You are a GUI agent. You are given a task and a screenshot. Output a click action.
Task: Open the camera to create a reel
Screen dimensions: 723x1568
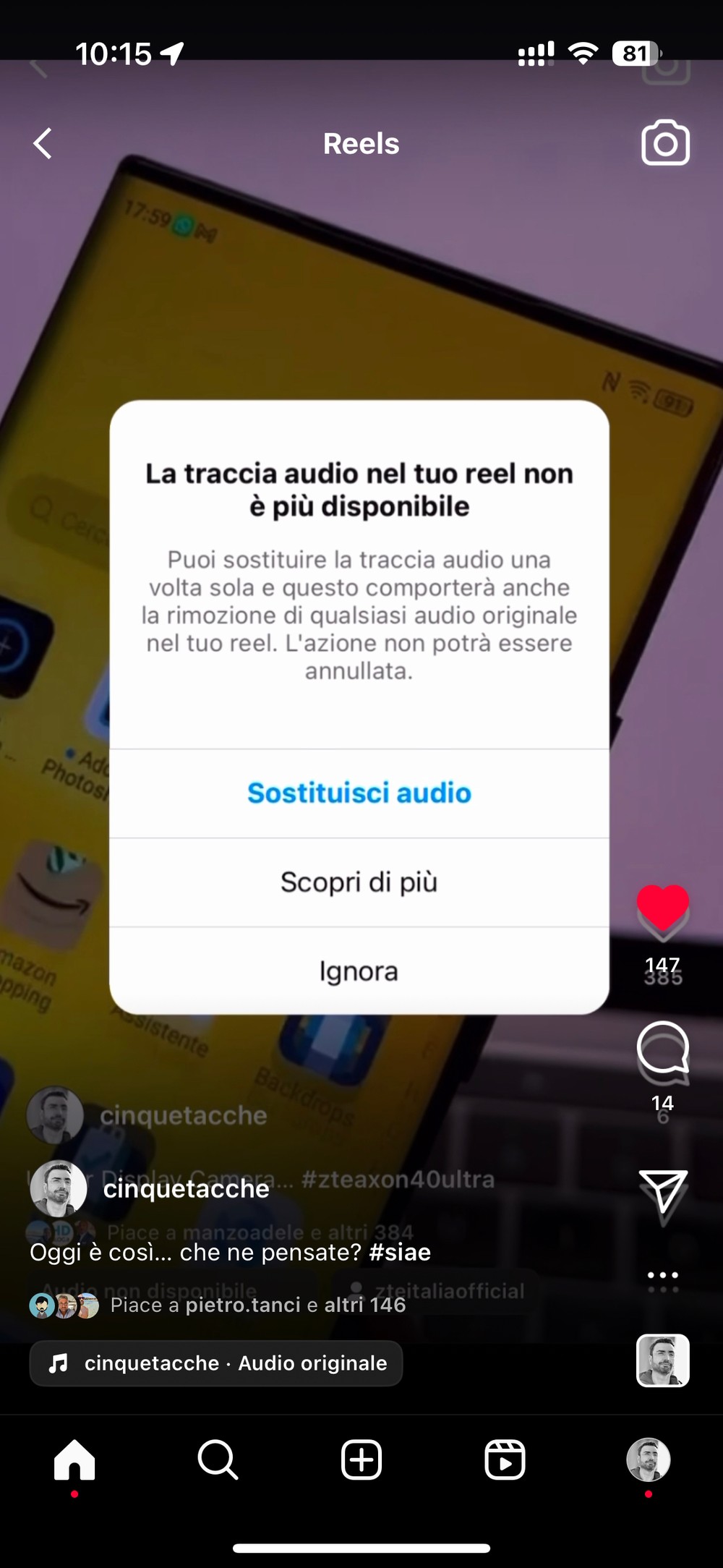click(x=665, y=143)
